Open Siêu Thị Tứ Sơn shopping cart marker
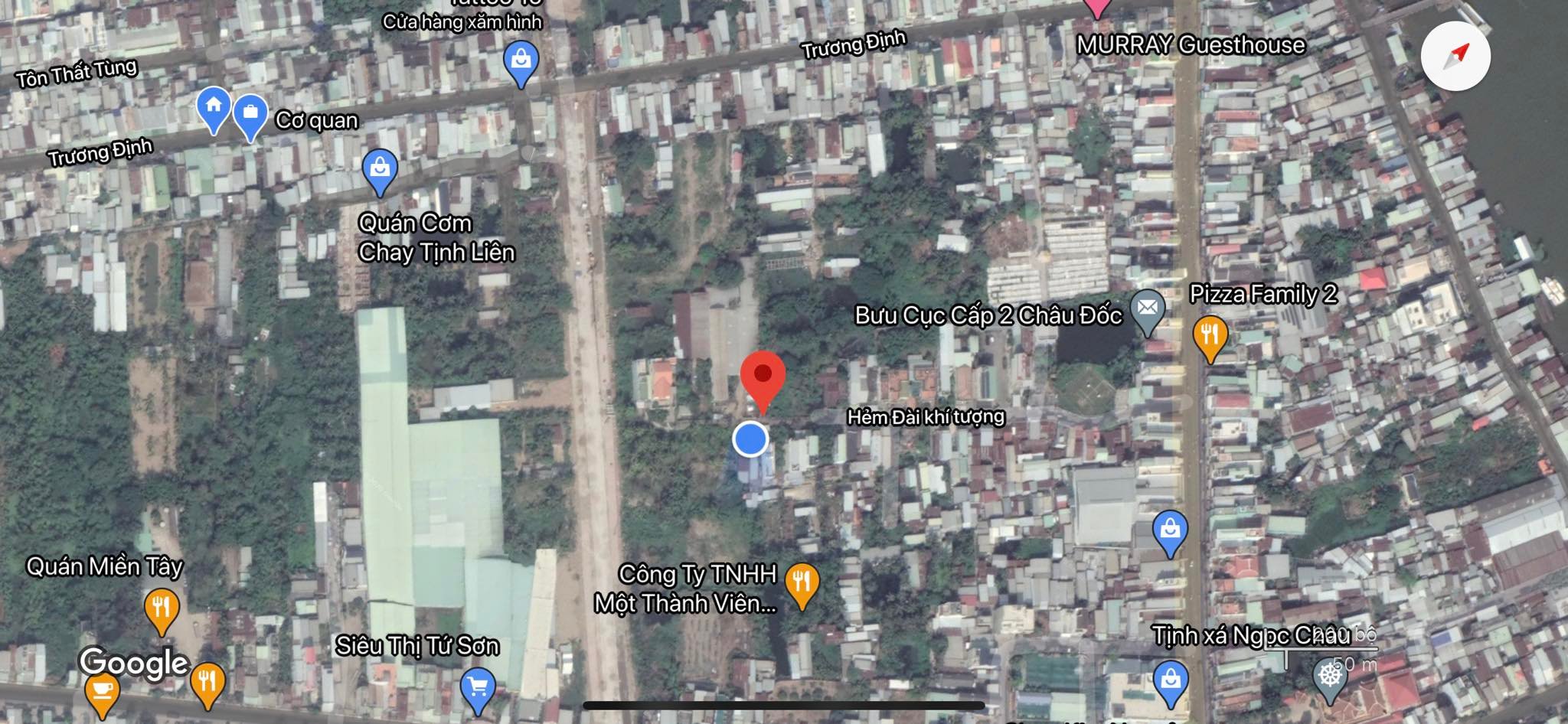 (478, 687)
